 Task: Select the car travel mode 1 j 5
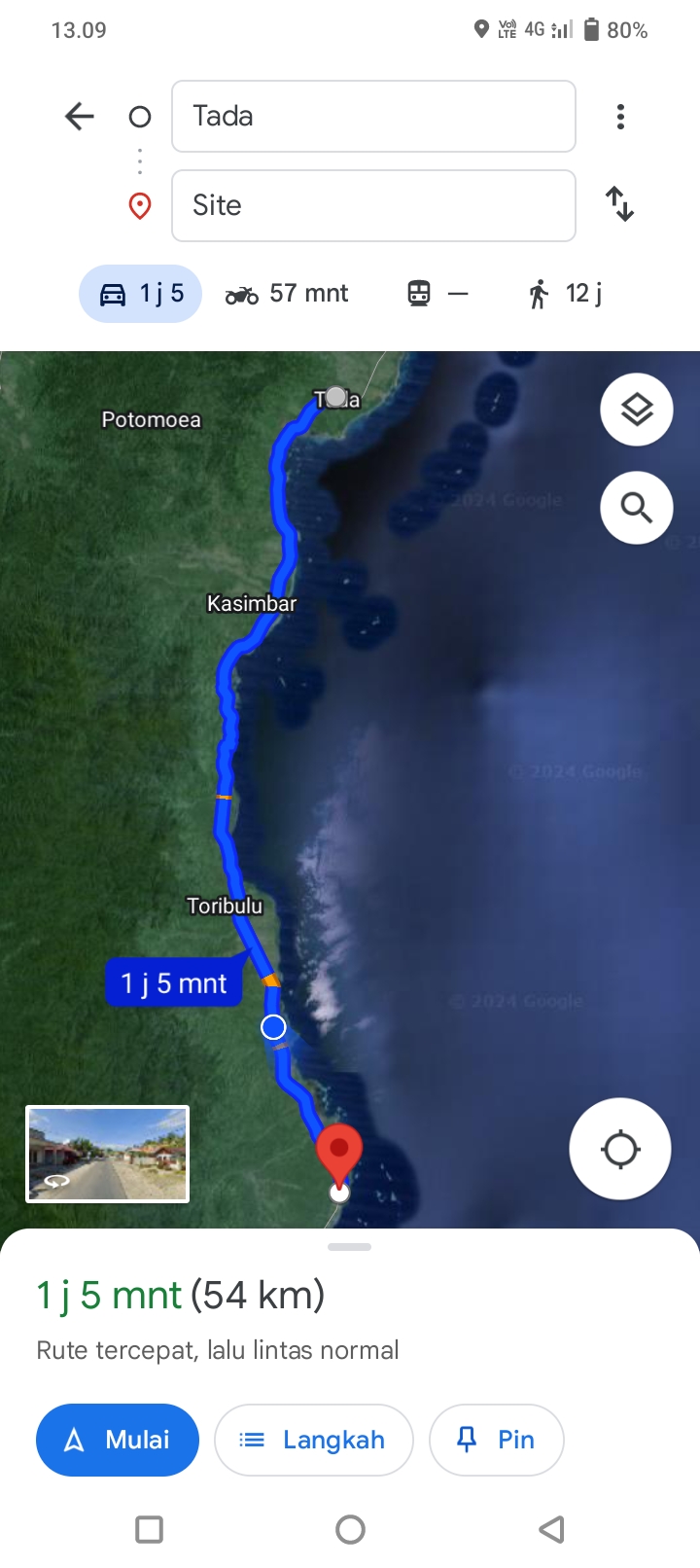pyautogui.click(x=140, y=294)
